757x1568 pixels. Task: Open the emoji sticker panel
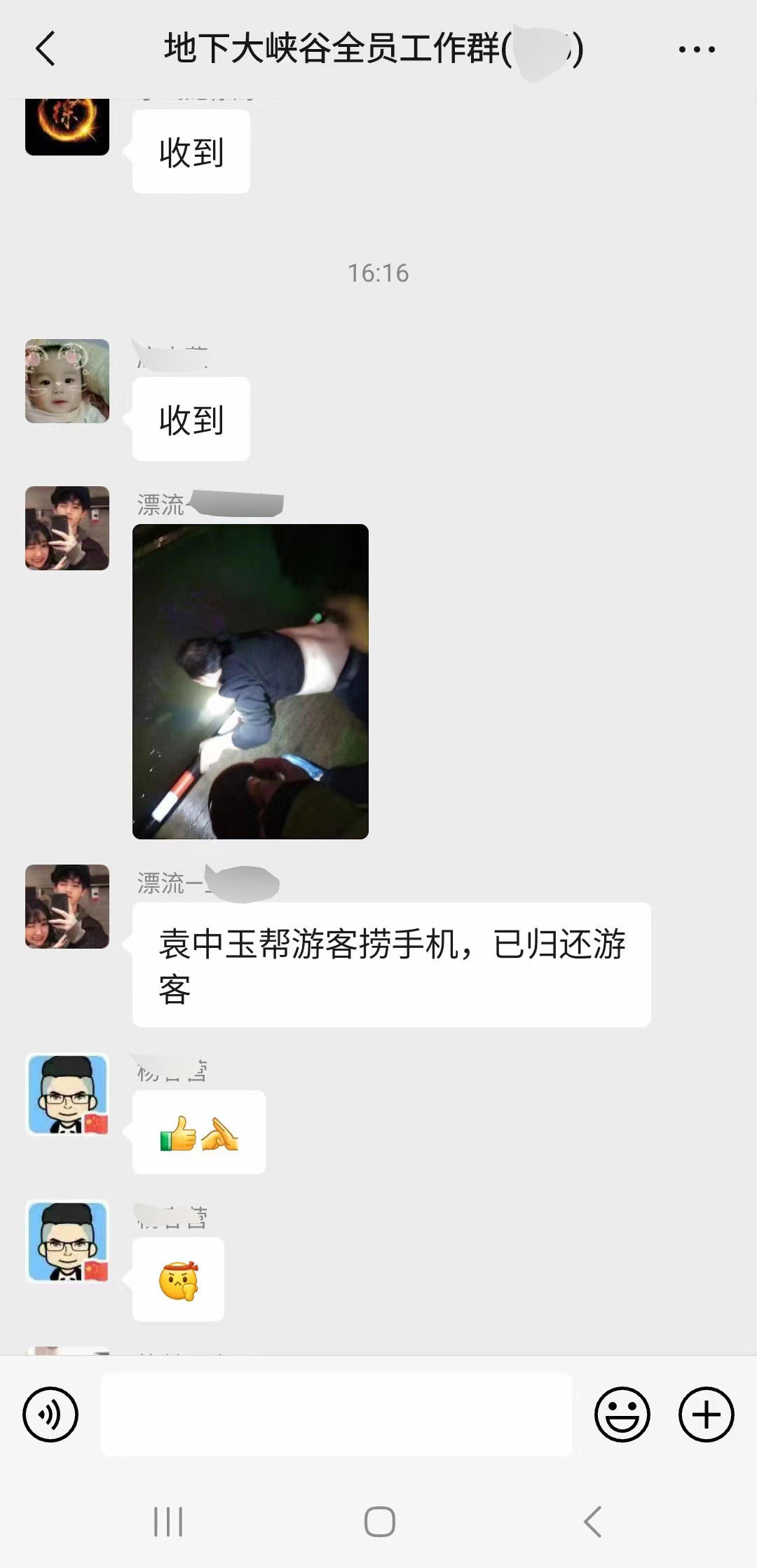coord(622,1414)
